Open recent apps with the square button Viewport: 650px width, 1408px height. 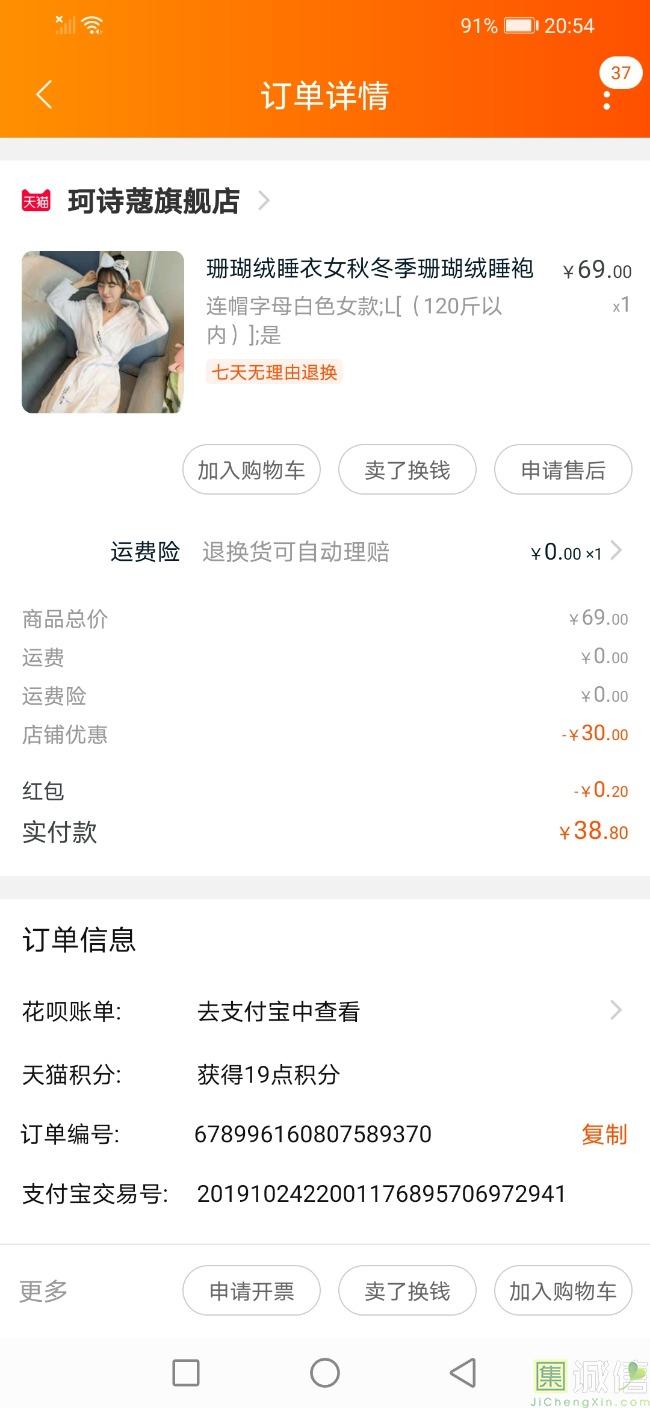point(186,1373)
